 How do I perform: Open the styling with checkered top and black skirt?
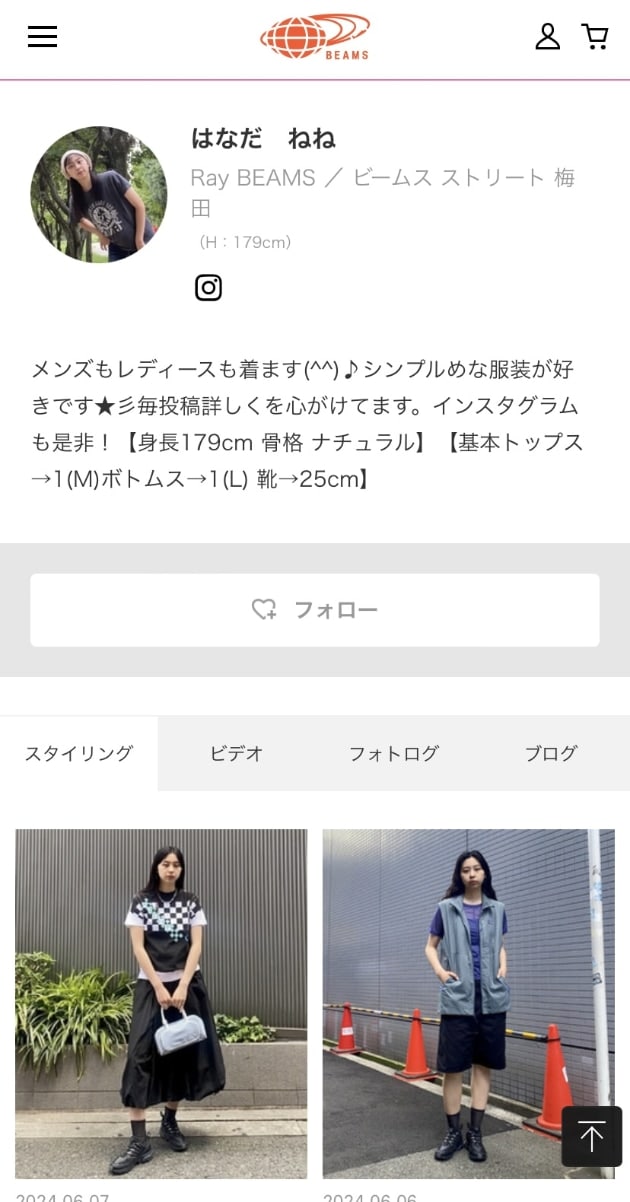[x=161, y=1003]
